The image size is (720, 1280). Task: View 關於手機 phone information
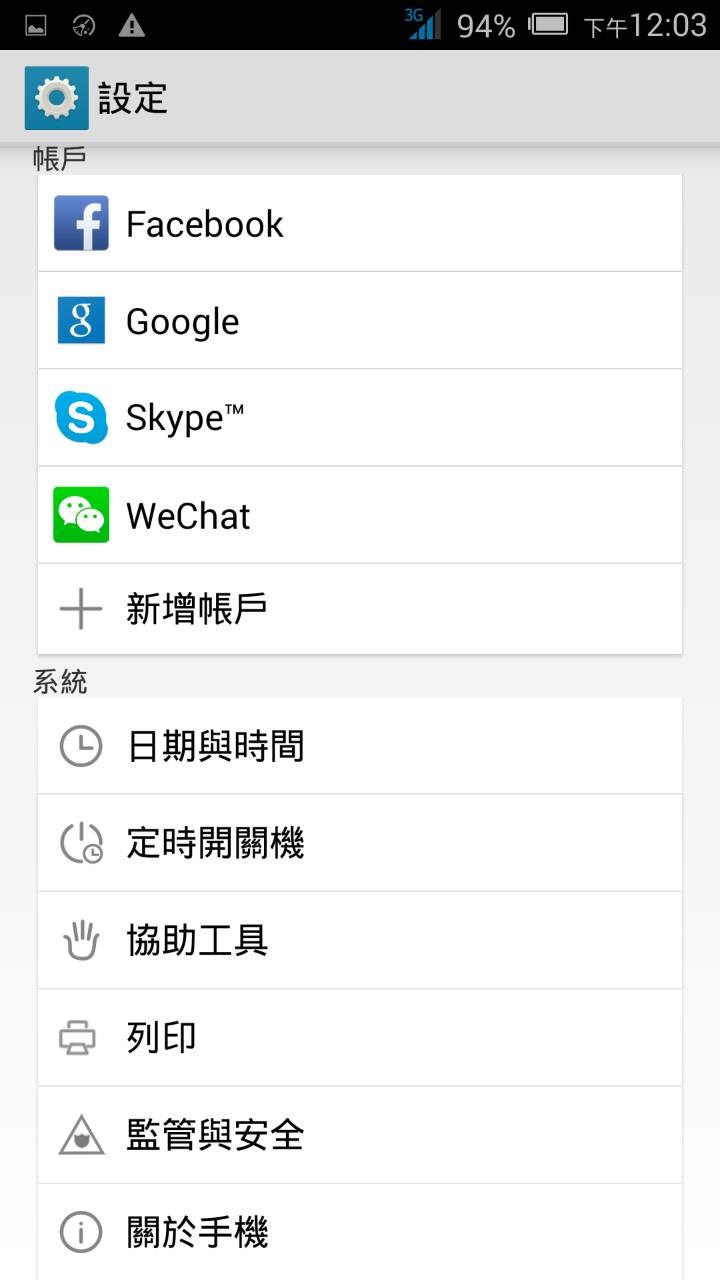pyautogui.click(x=360, y=1231)
